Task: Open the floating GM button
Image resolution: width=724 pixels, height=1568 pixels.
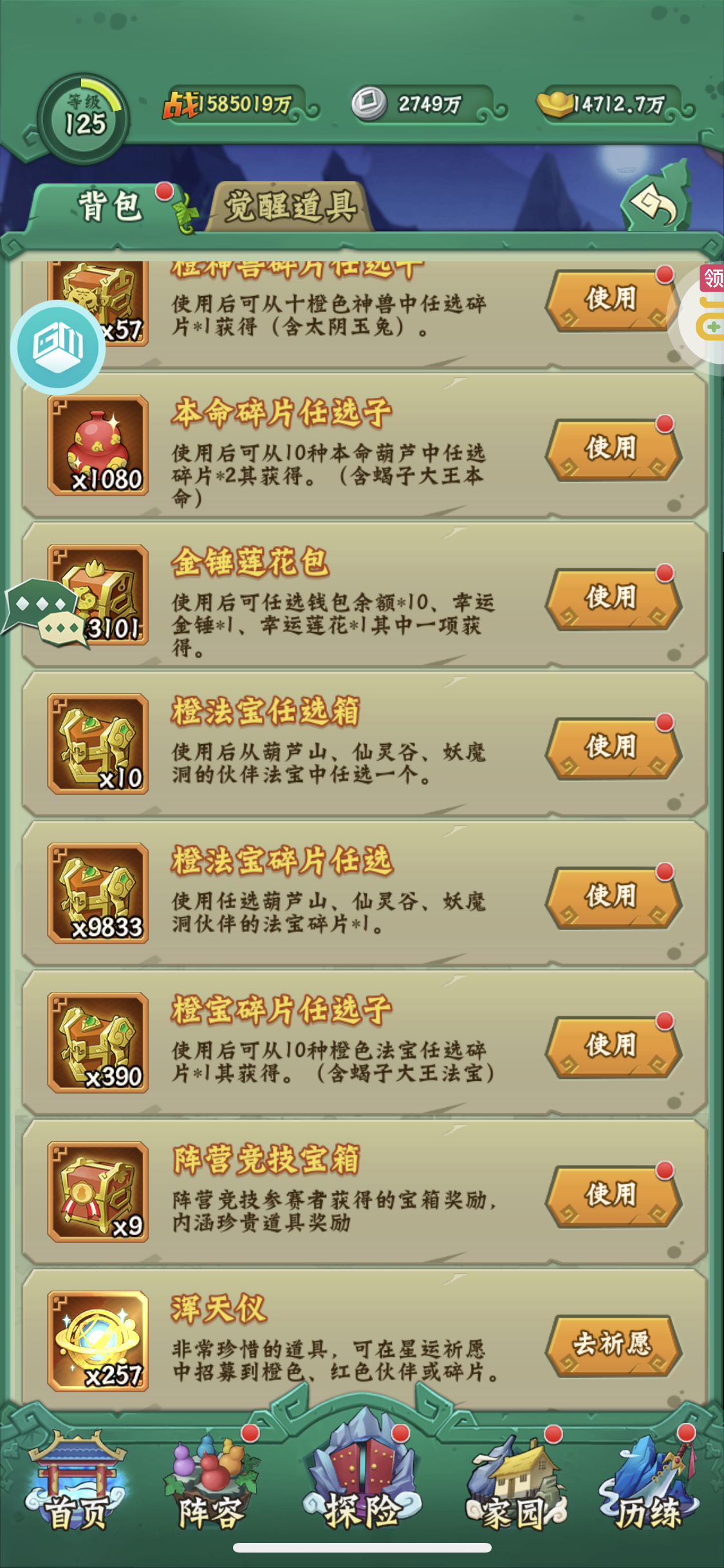Action: [x=58, y=348]
